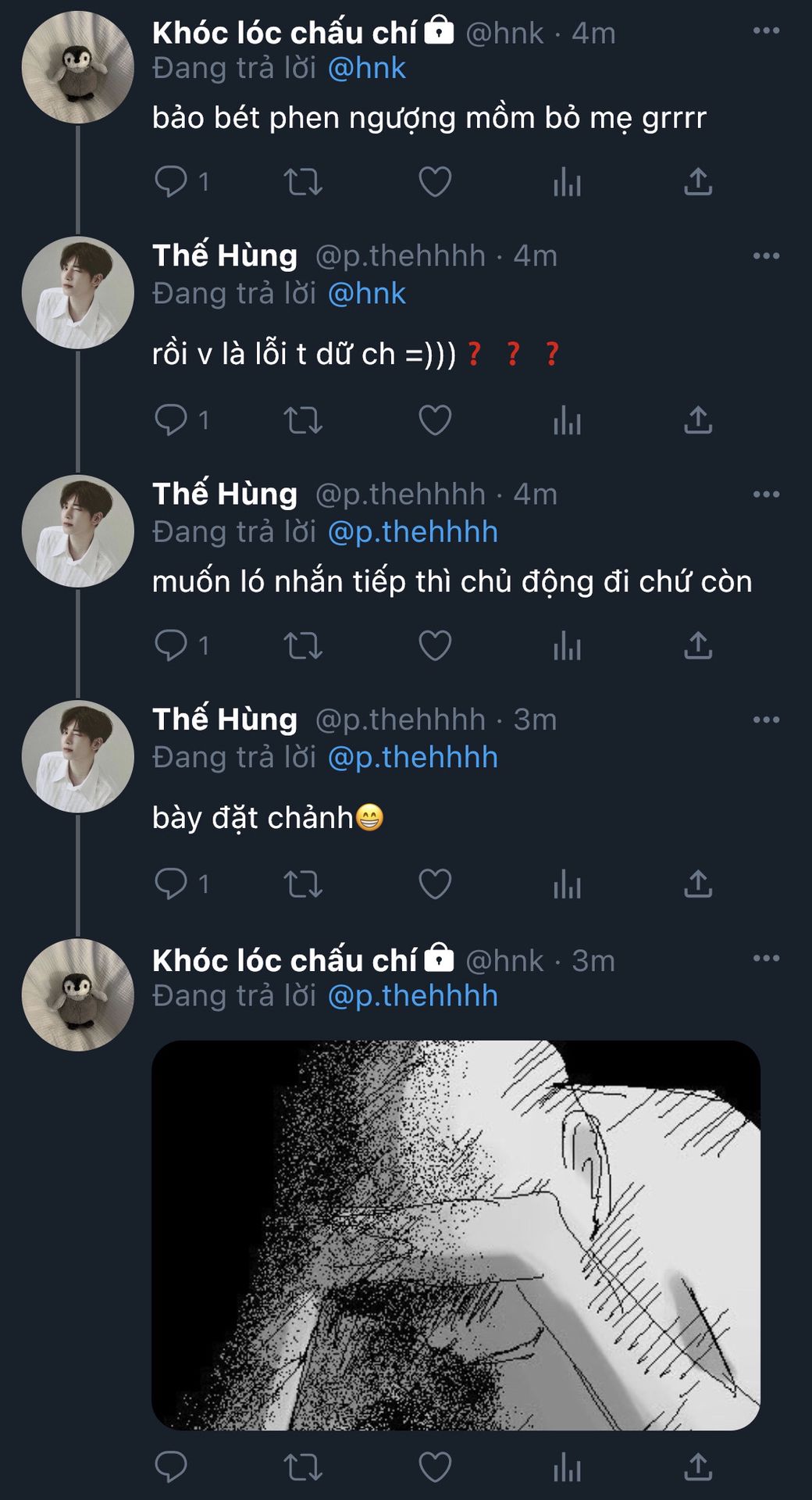Open the penguin avatar on "bảo bét phen" tweet
This screenshot has width=812, height=1500.
pos(77,67)
